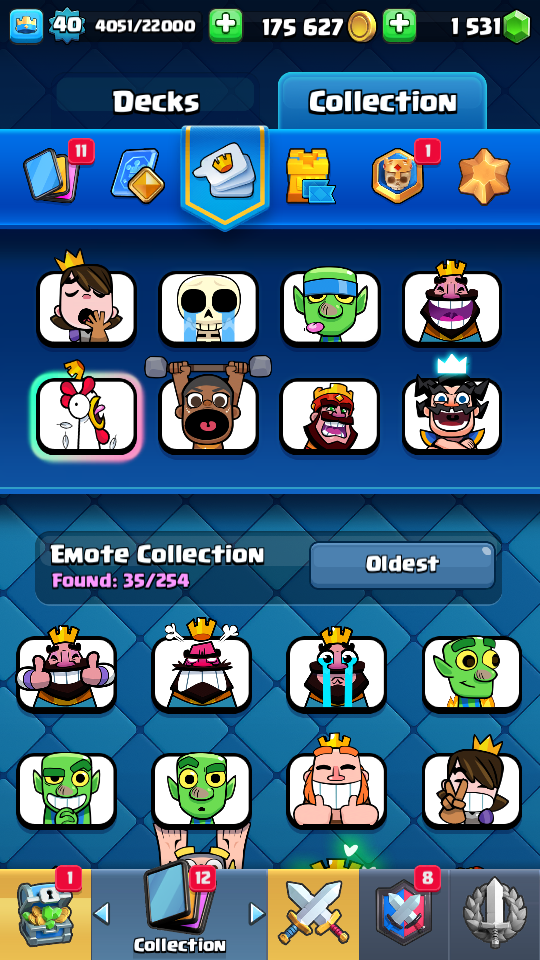Add gold with the plus next to gems
540x960 pixels.
coord(399,26)
